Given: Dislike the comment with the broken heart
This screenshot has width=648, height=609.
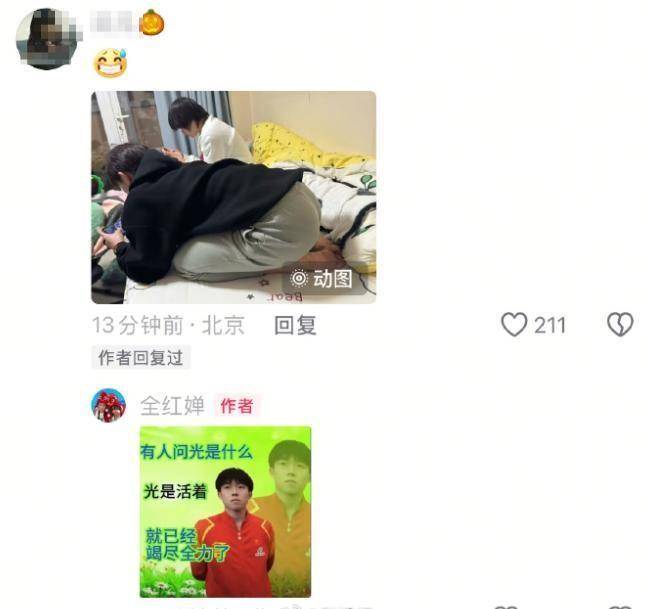Looking at the screenshot, I should point(620,325).
